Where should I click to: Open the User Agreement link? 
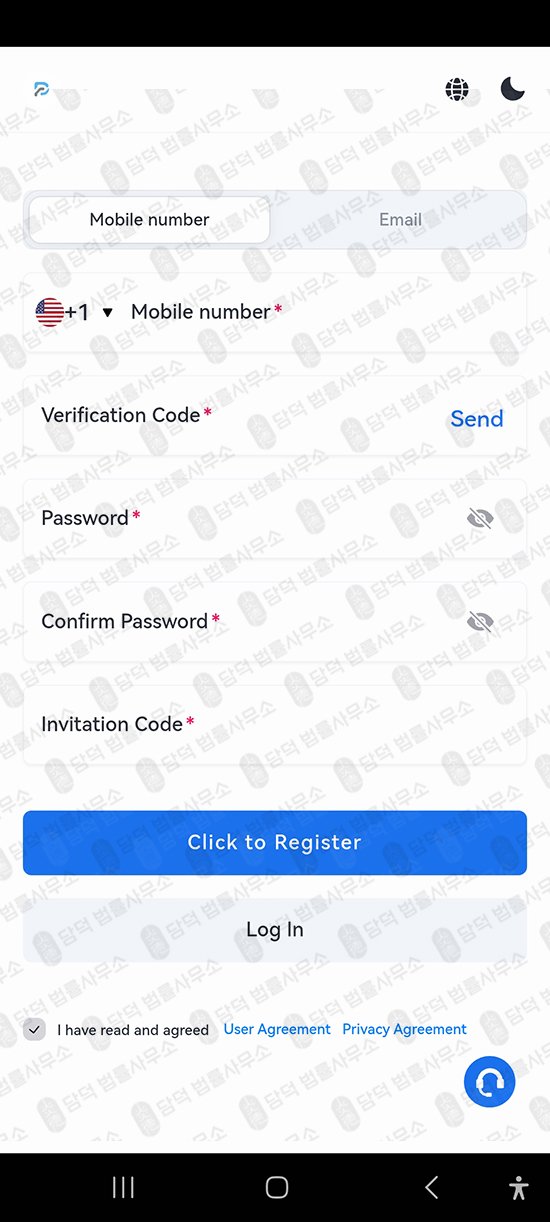click(277, 1029)
